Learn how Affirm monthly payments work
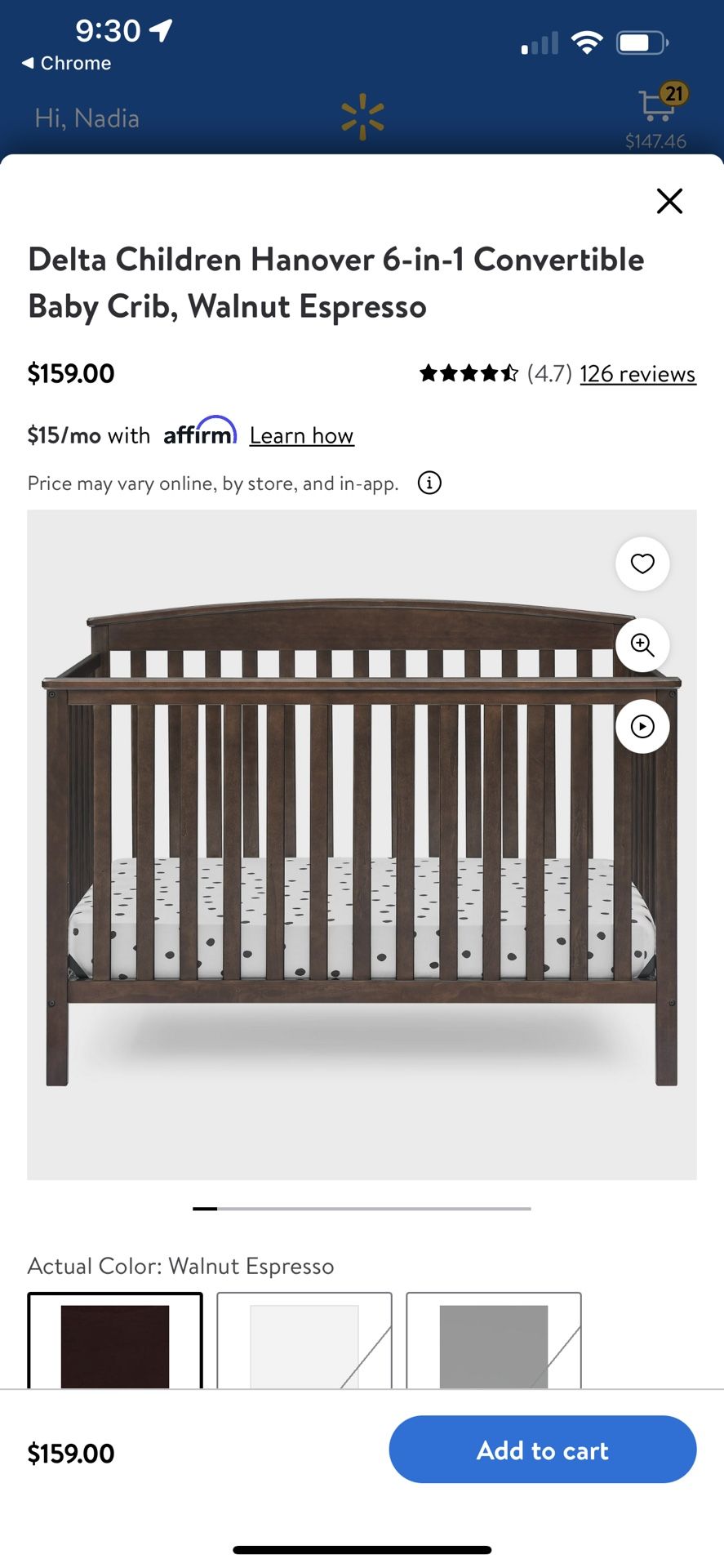Screen dimensions: 724x1568 [x=301, y=434]
